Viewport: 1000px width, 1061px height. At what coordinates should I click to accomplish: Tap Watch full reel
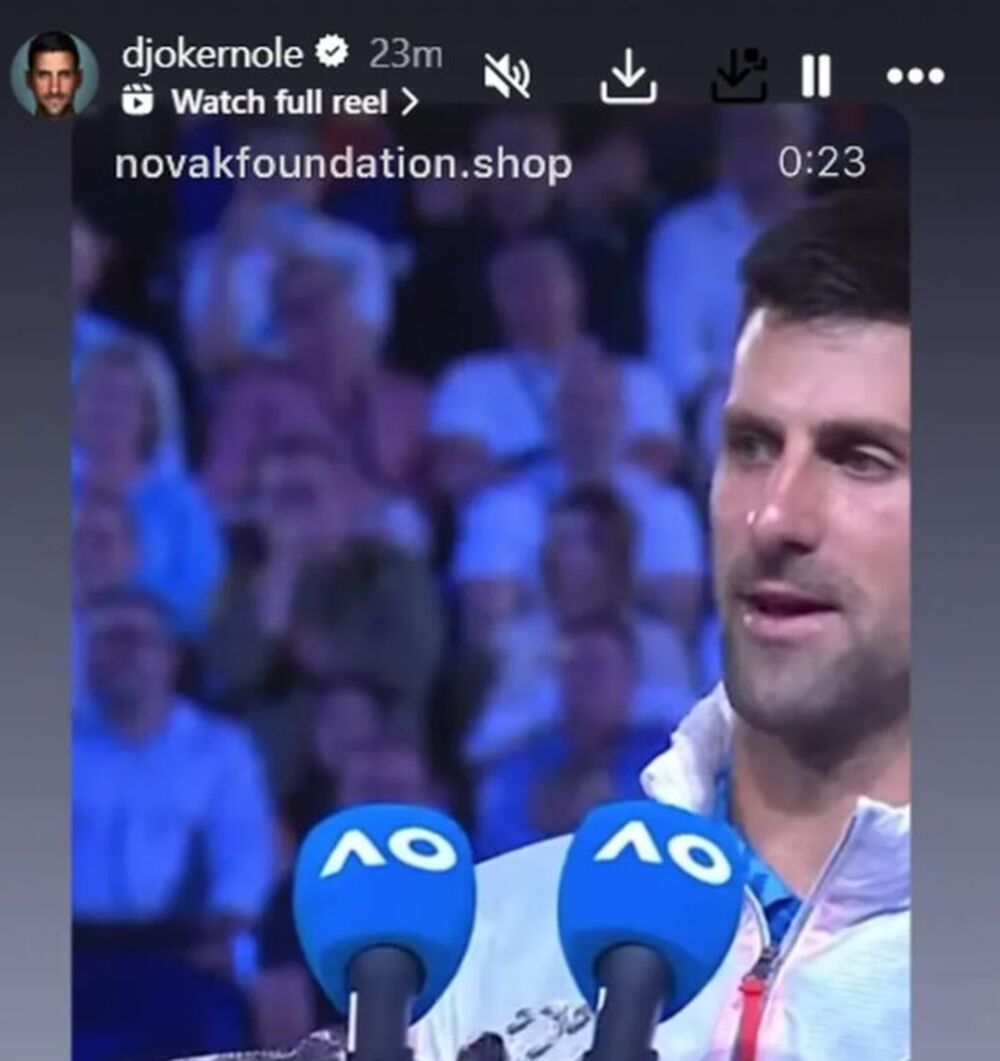pos(279,101)
